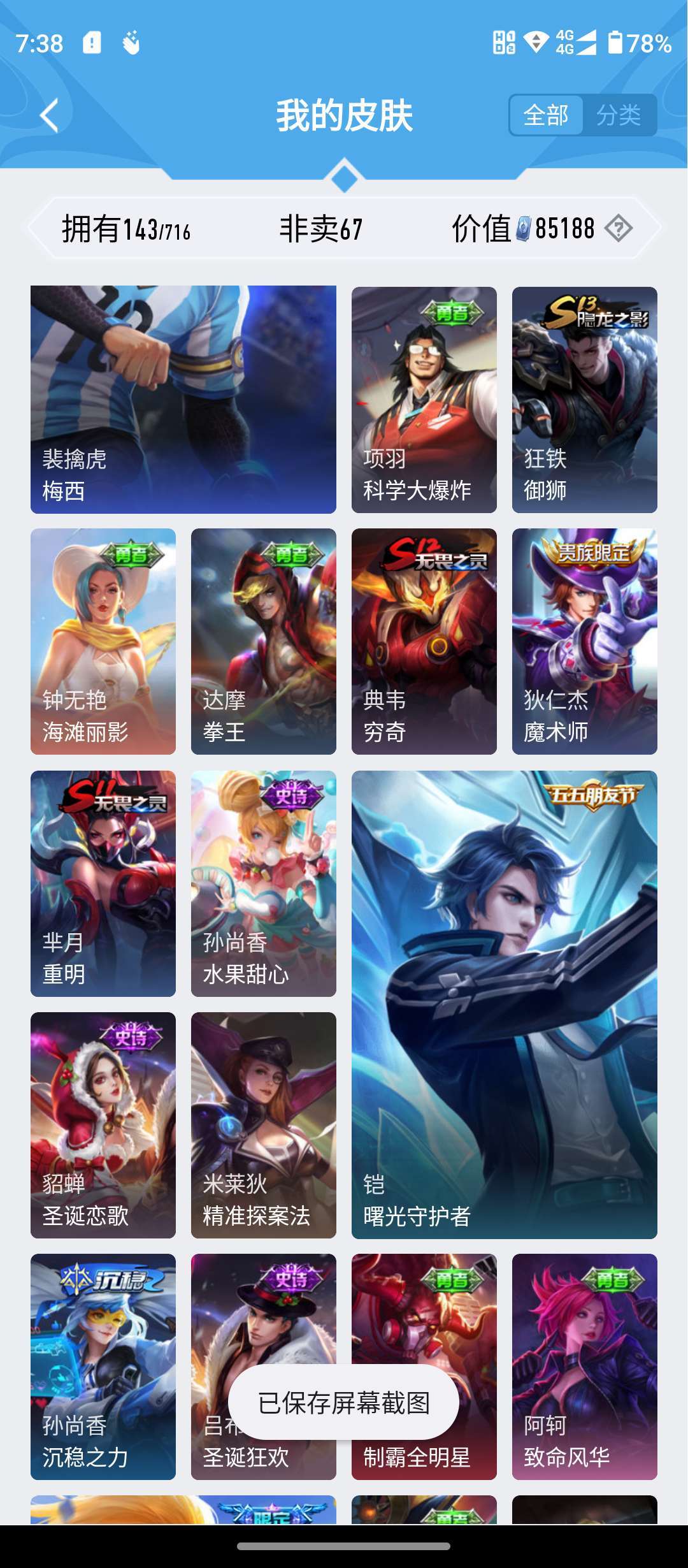Open 典韦 穷奇 skin card
The width and height of the screenshot is (688, 1568).
424,641
